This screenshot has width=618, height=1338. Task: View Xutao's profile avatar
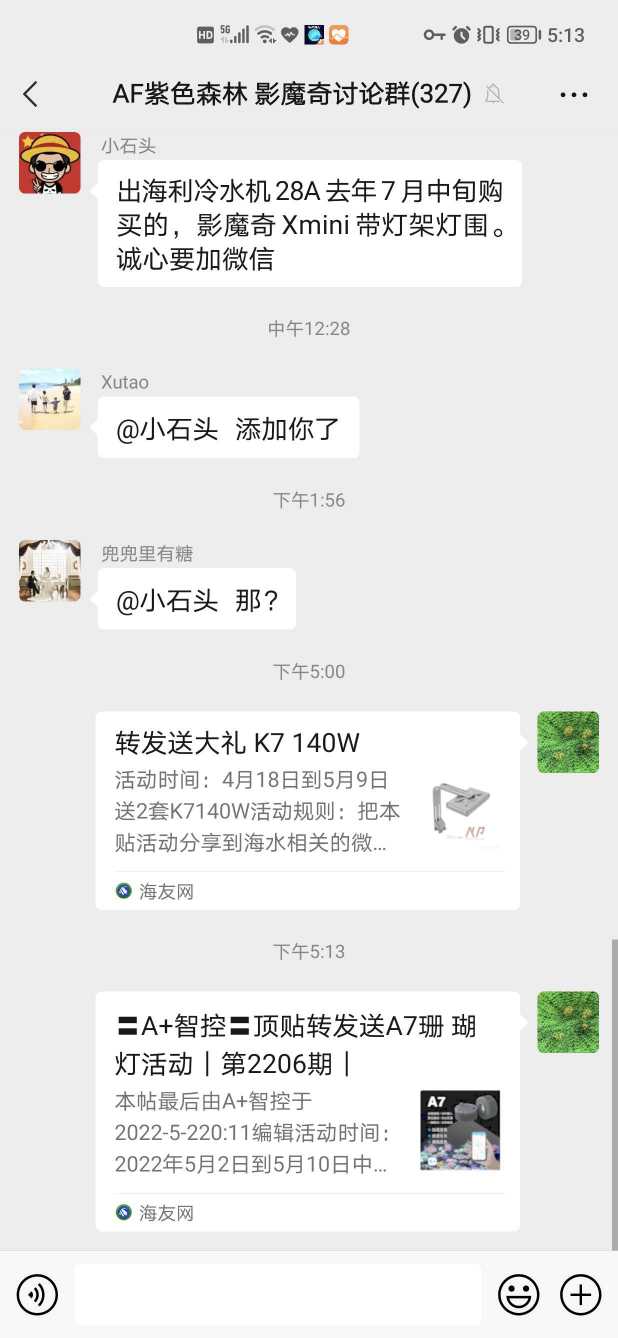click(x=49, y=399)
